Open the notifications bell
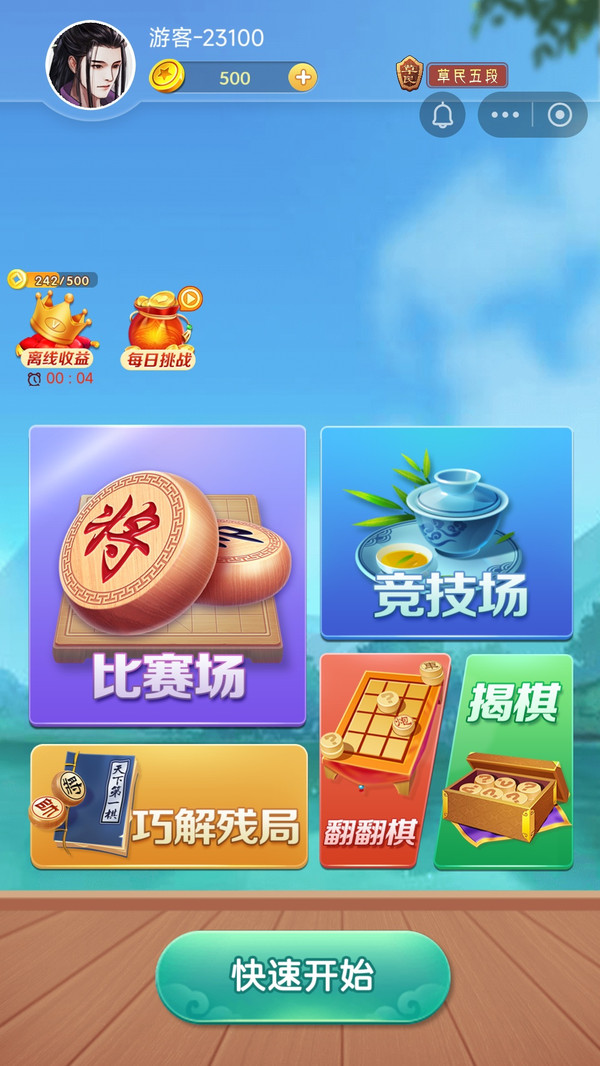The image size is (600, 1066). [x=442, y=115]
